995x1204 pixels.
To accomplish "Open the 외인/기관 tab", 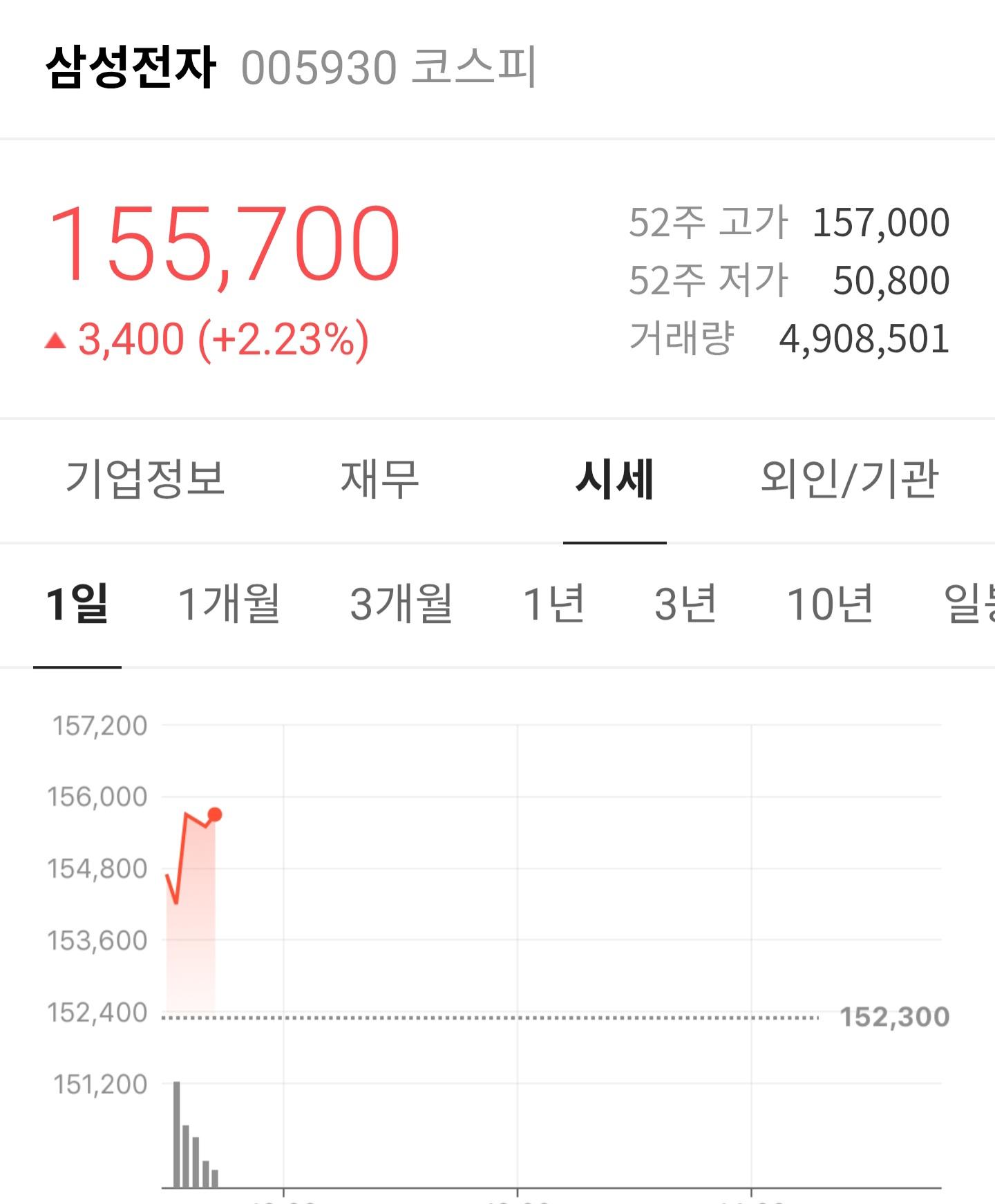I will pyautogui.click(x=849, y=479).
